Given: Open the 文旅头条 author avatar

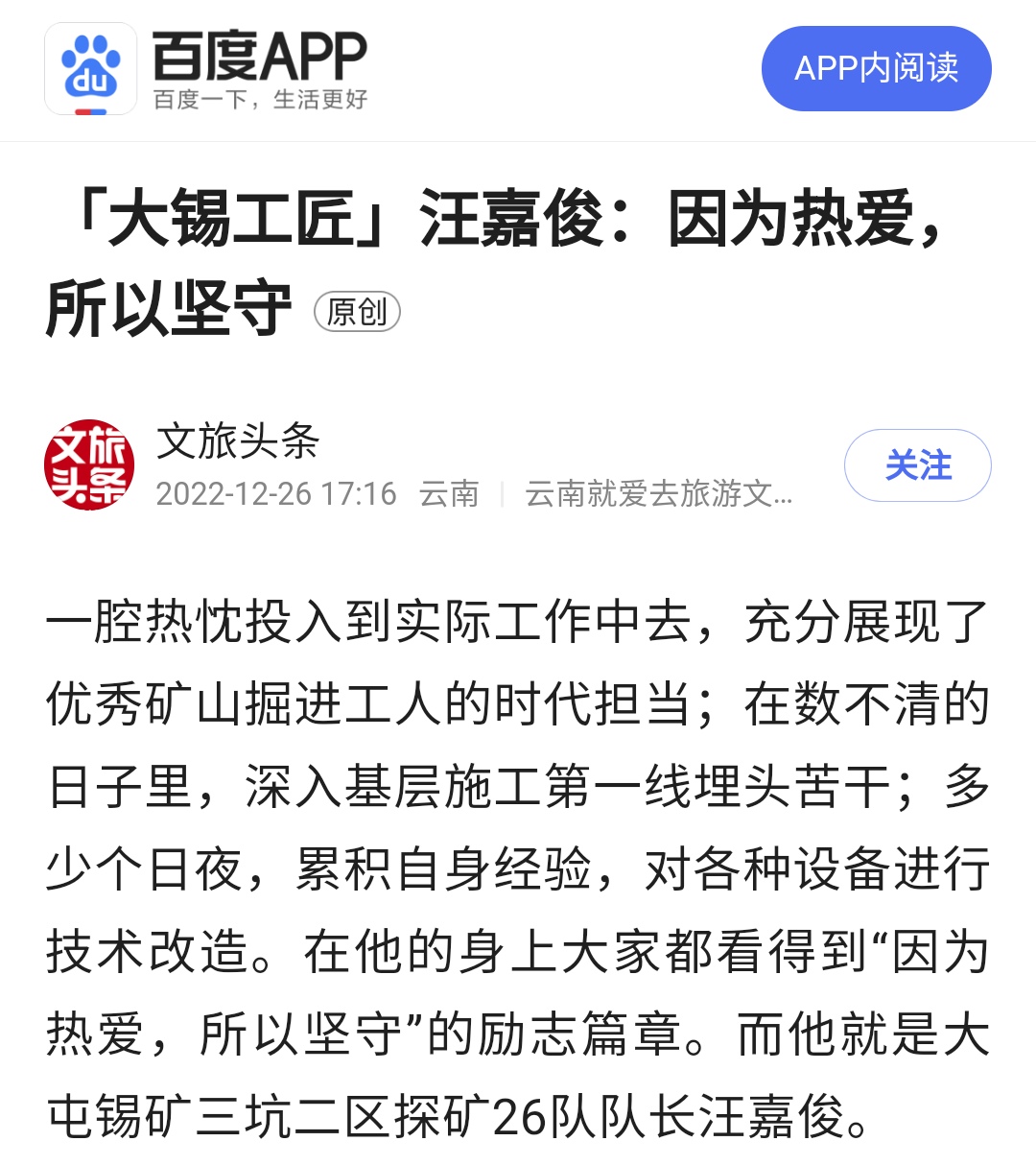Looking at the screenshot, I should (89, 465).
